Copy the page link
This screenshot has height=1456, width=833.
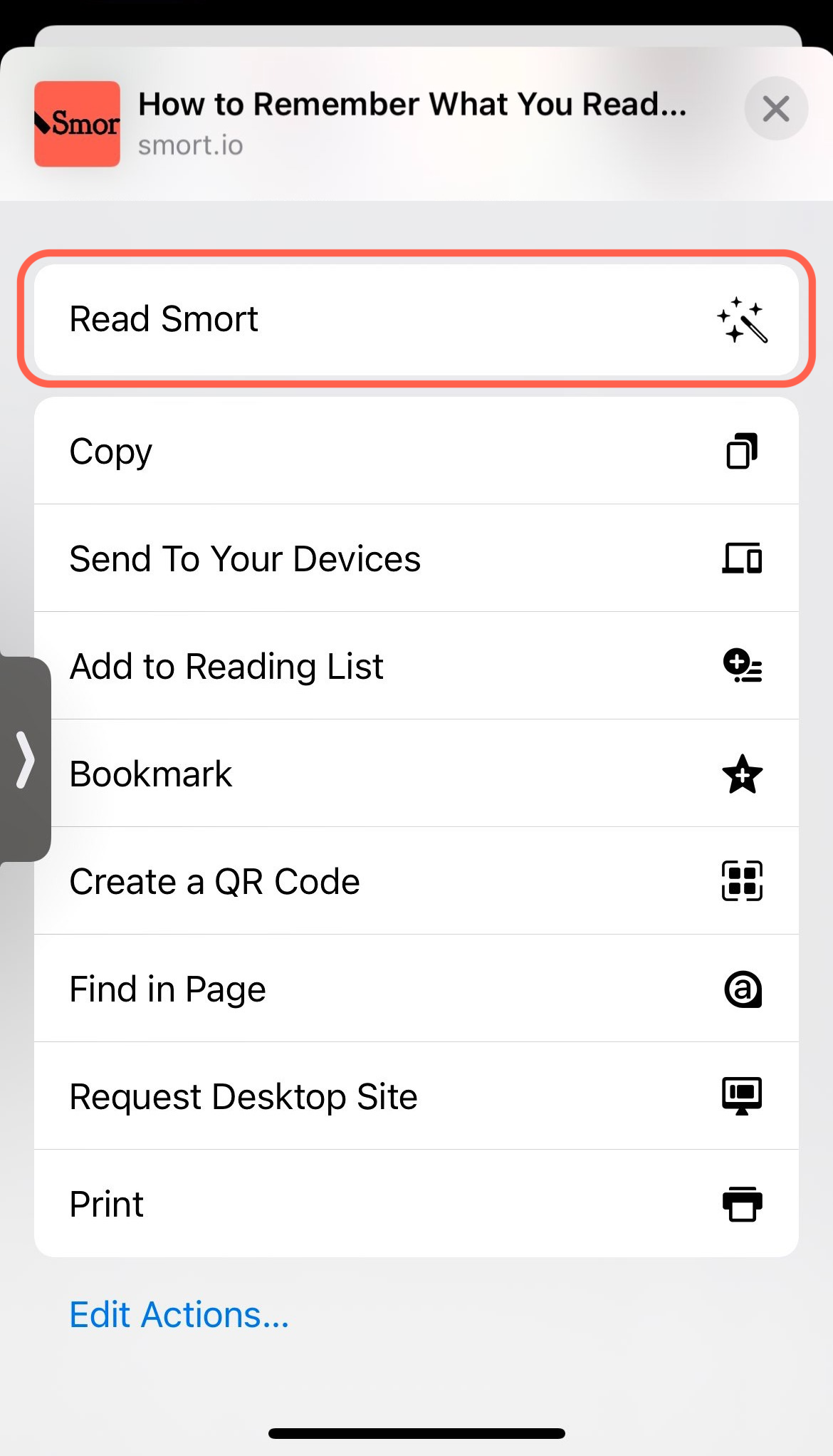416,451
